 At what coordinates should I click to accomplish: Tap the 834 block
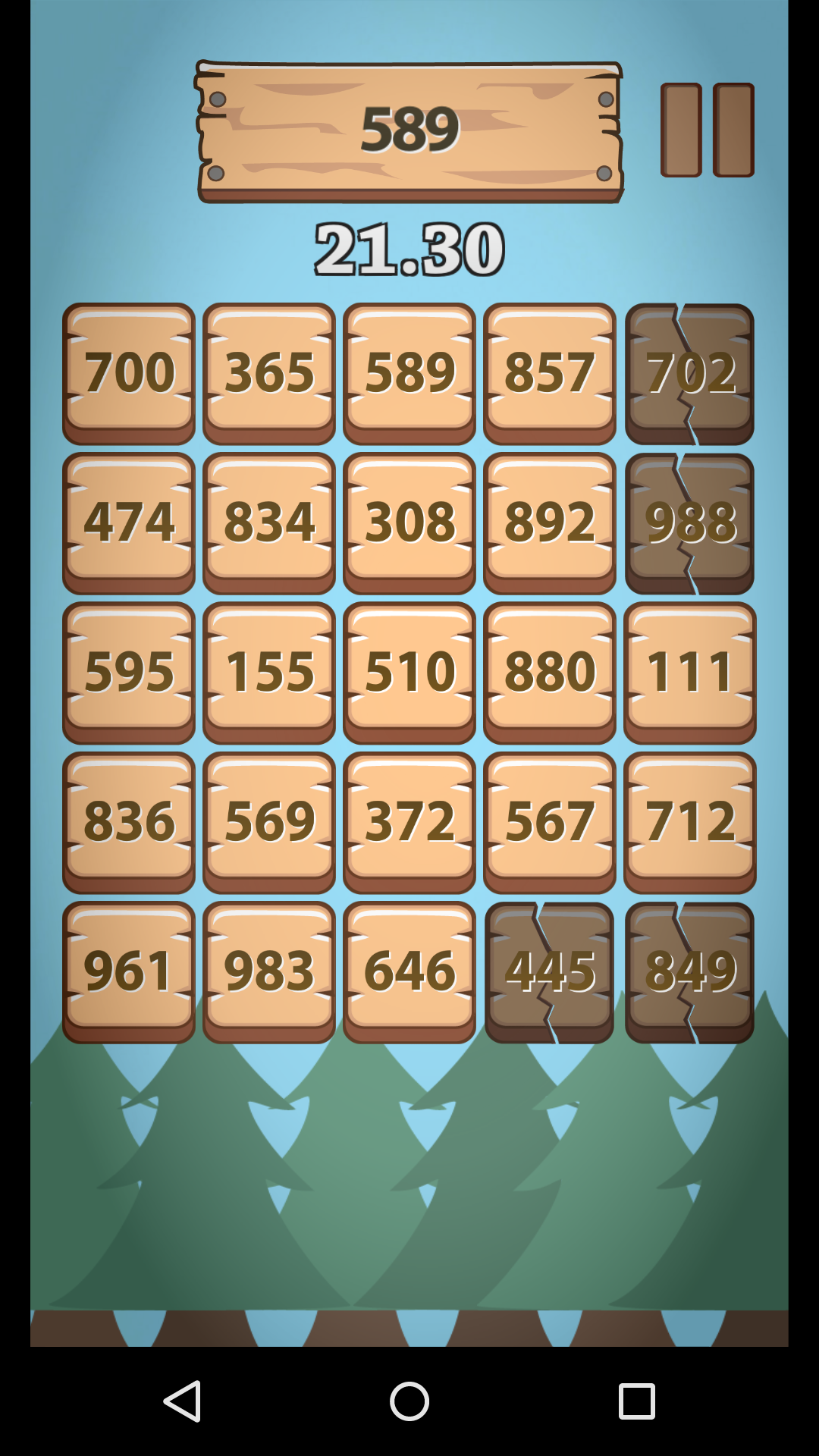[x=269, y=522]
